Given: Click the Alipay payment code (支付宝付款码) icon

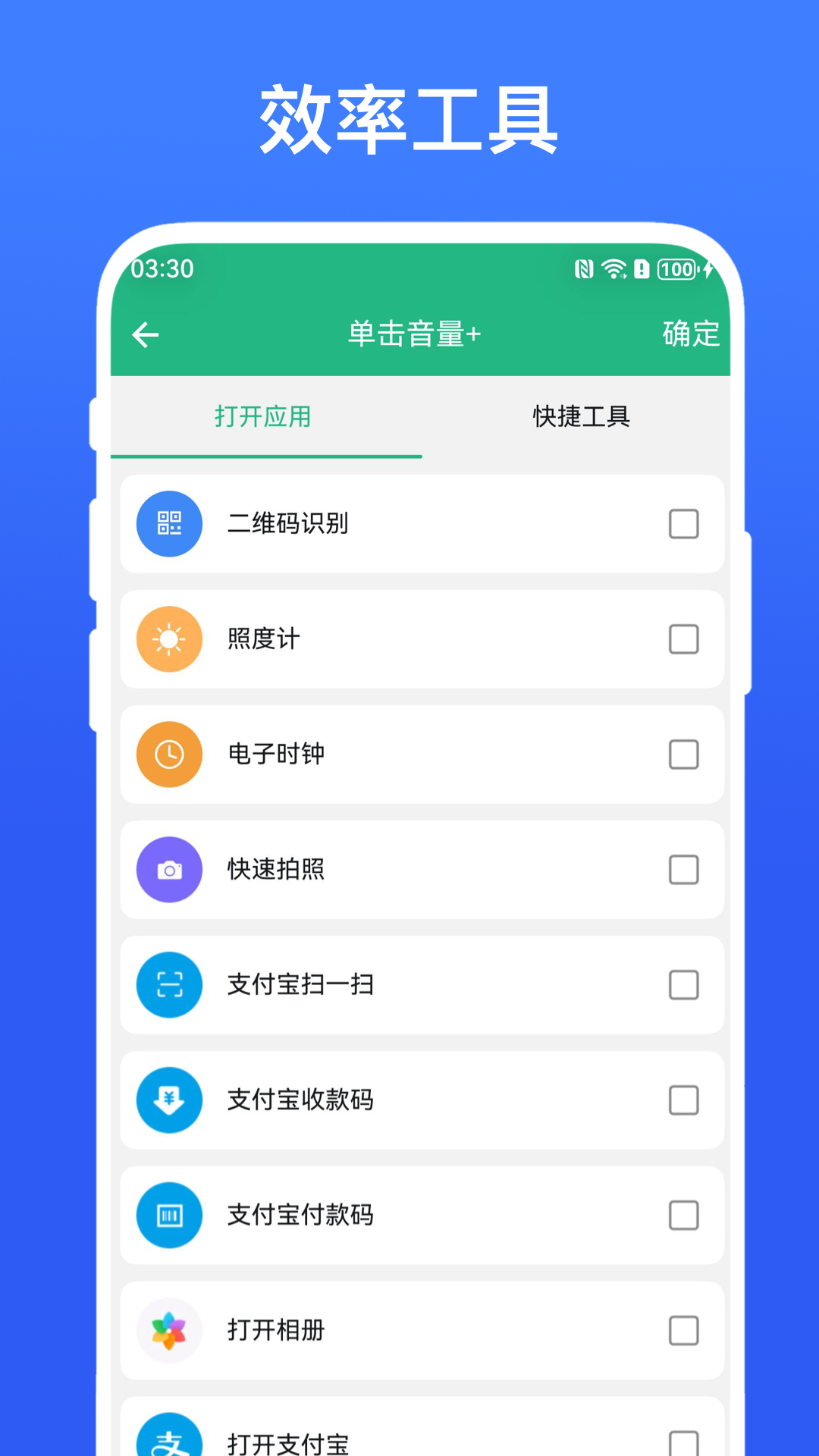Looking at the screenshot, I should coord(169,1216).
